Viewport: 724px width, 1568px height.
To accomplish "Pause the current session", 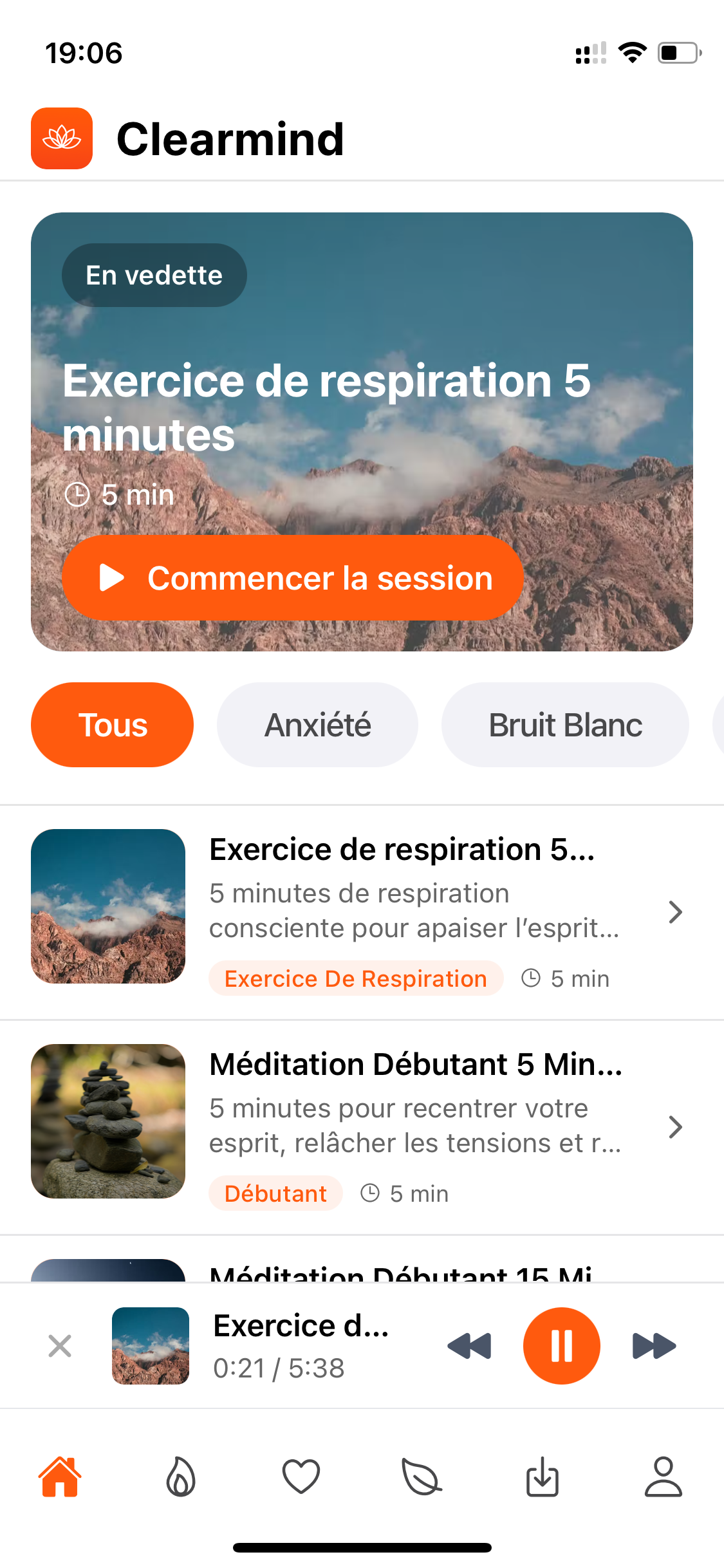I will [561, 1345].
